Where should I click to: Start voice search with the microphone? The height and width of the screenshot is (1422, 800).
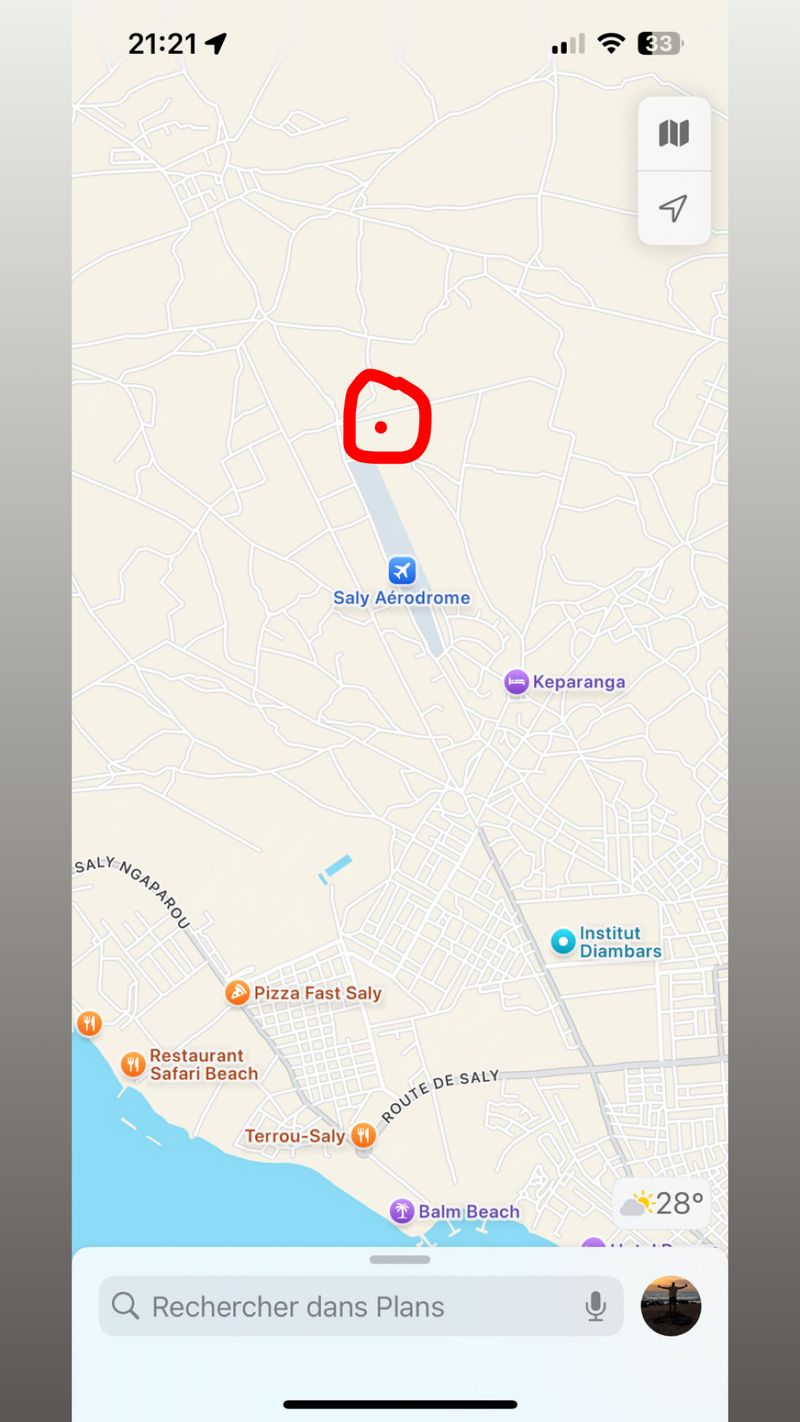coord(596,1306)
